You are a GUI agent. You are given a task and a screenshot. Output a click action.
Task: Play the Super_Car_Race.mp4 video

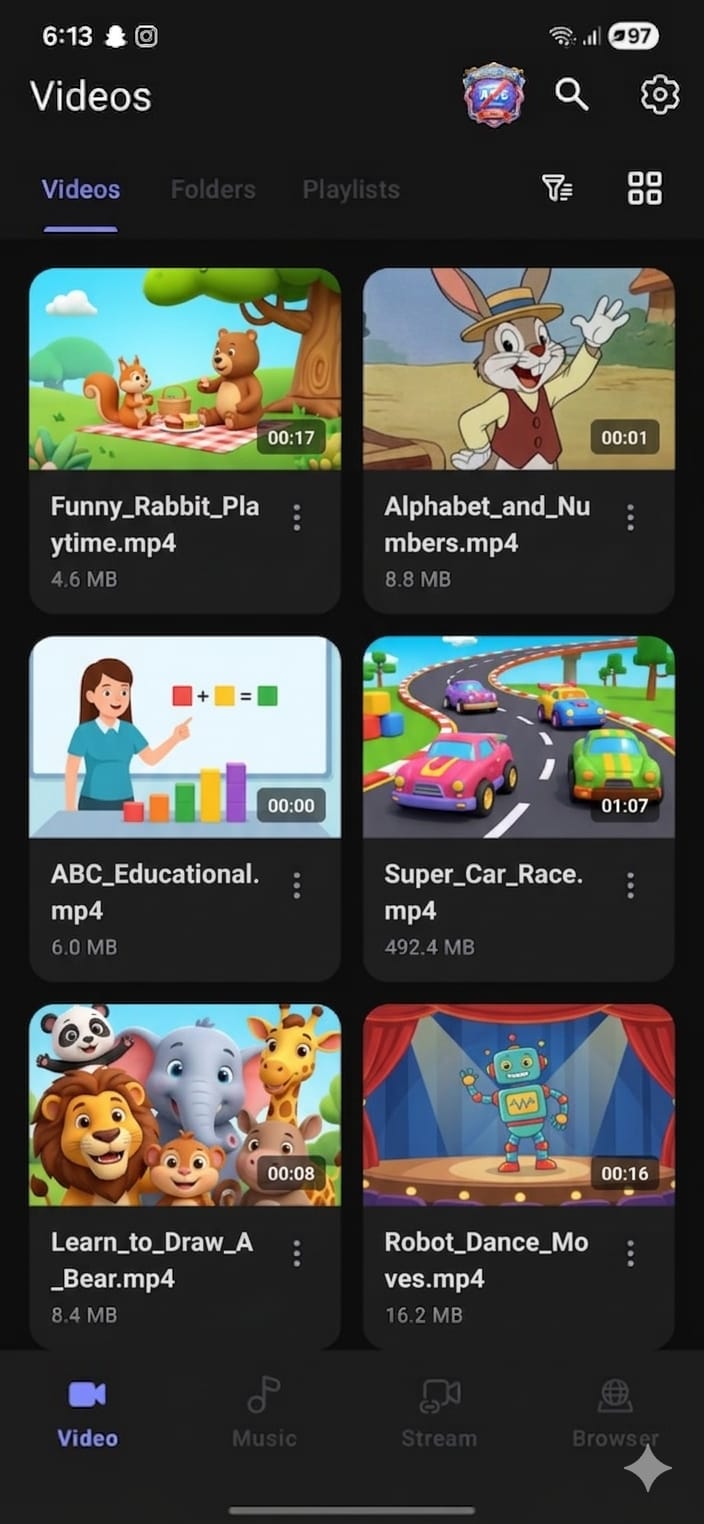(518, 737)
